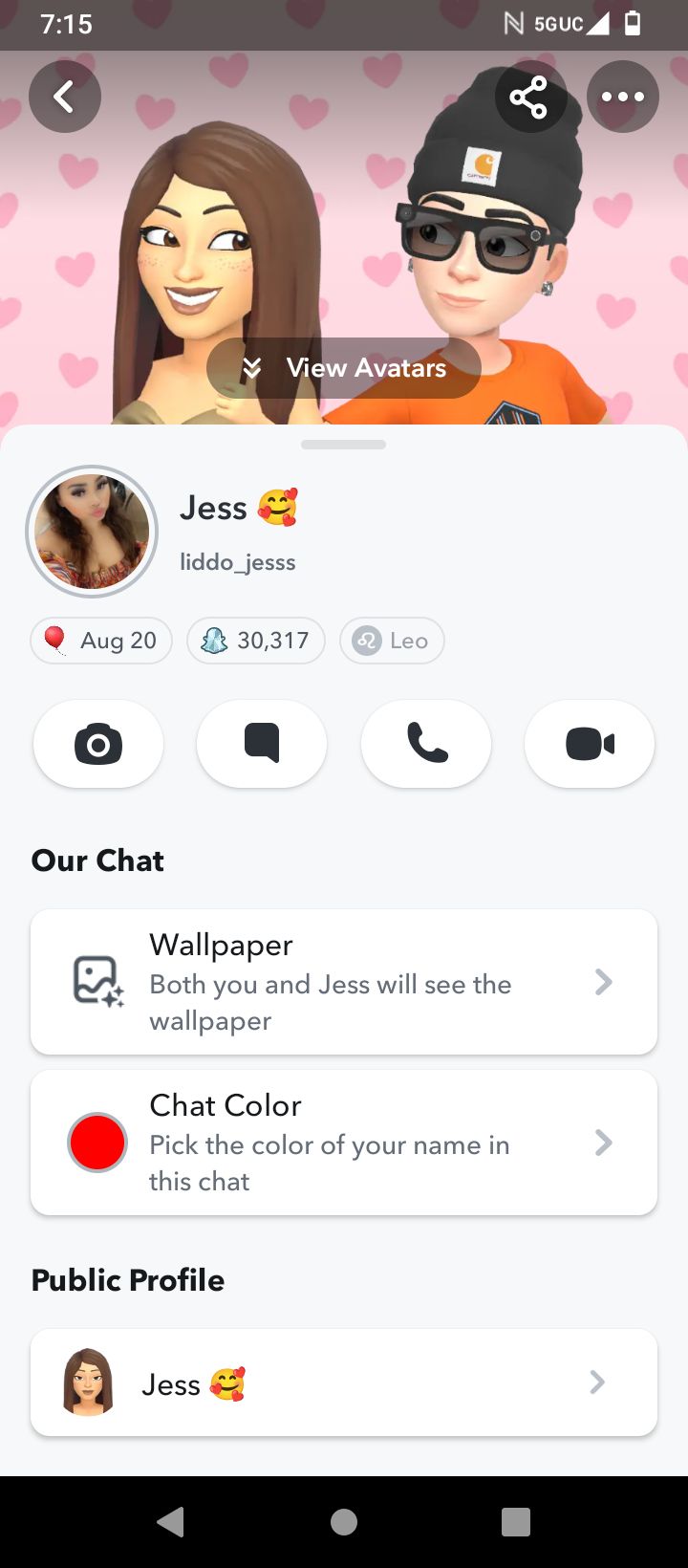This screenshot has width=688, height=1568.
Task: Start a voice call with Jess
Action: click(426, 744)
